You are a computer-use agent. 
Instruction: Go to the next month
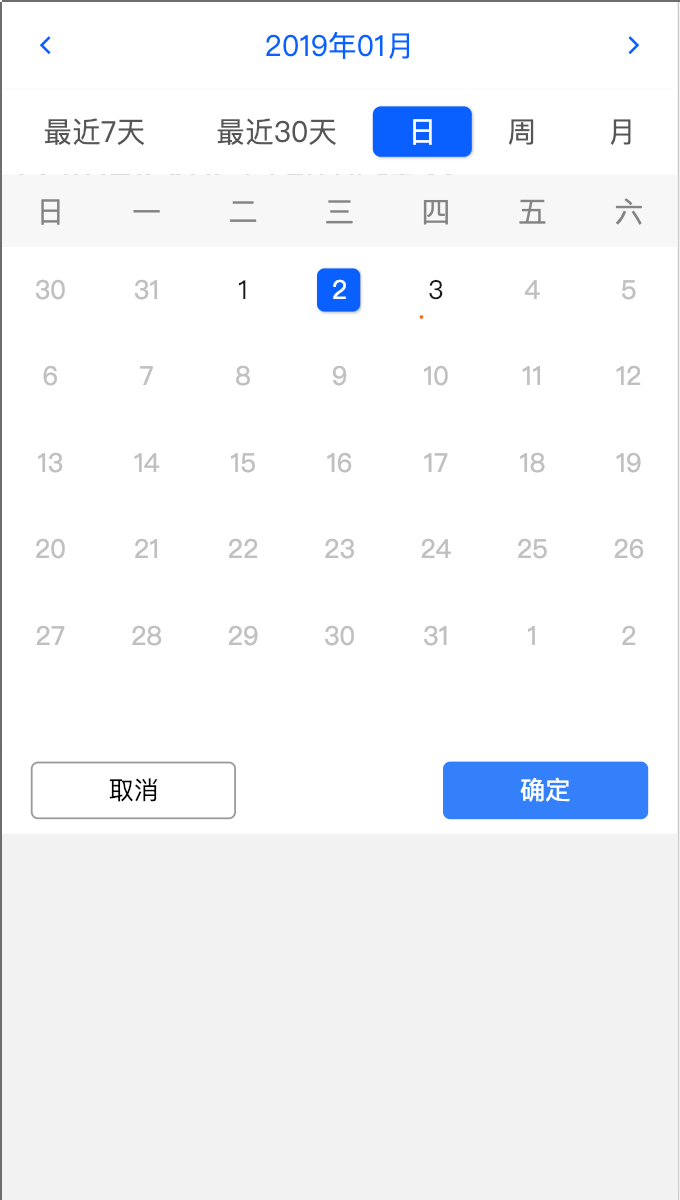[x=633, y=45]
